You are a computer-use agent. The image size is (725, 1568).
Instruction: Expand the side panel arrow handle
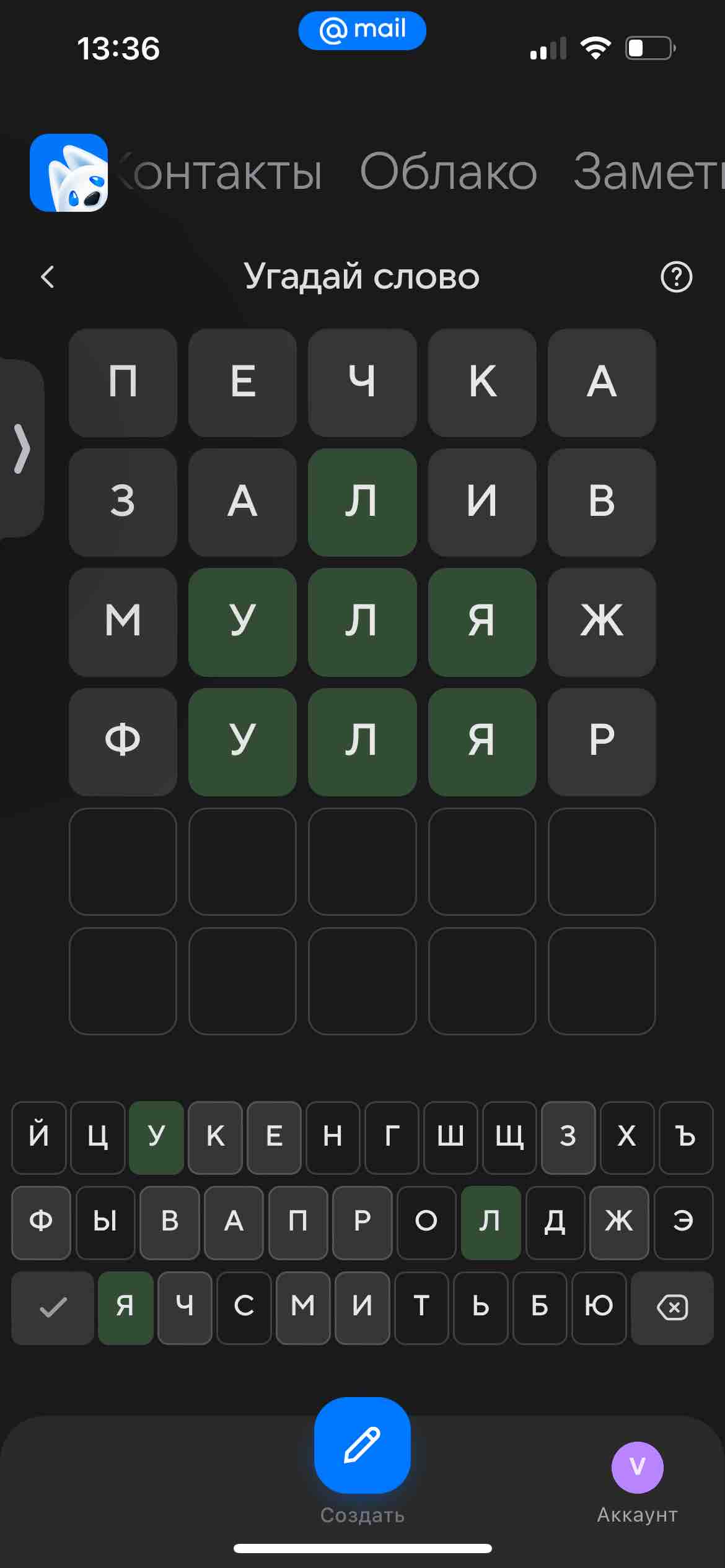22,448
